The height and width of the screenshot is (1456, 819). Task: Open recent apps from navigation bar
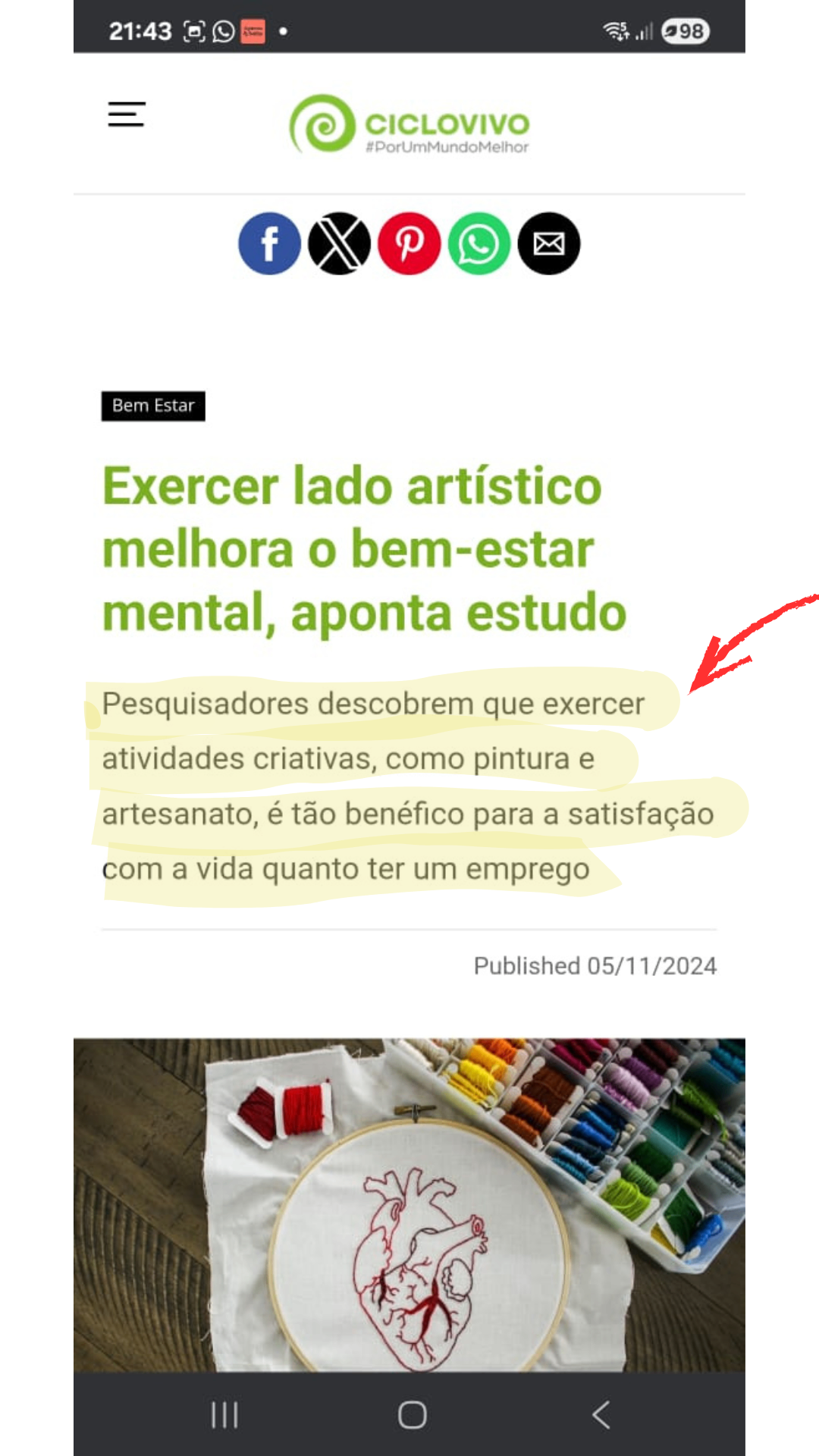(224, 1415)
